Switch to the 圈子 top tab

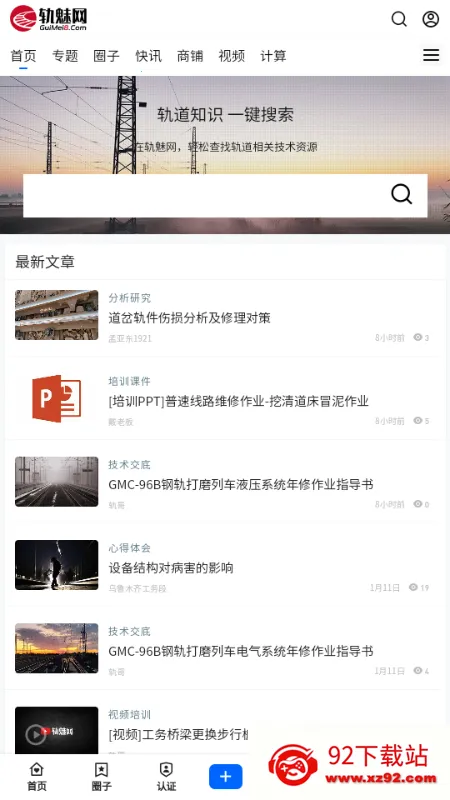(x=107, y=56)
